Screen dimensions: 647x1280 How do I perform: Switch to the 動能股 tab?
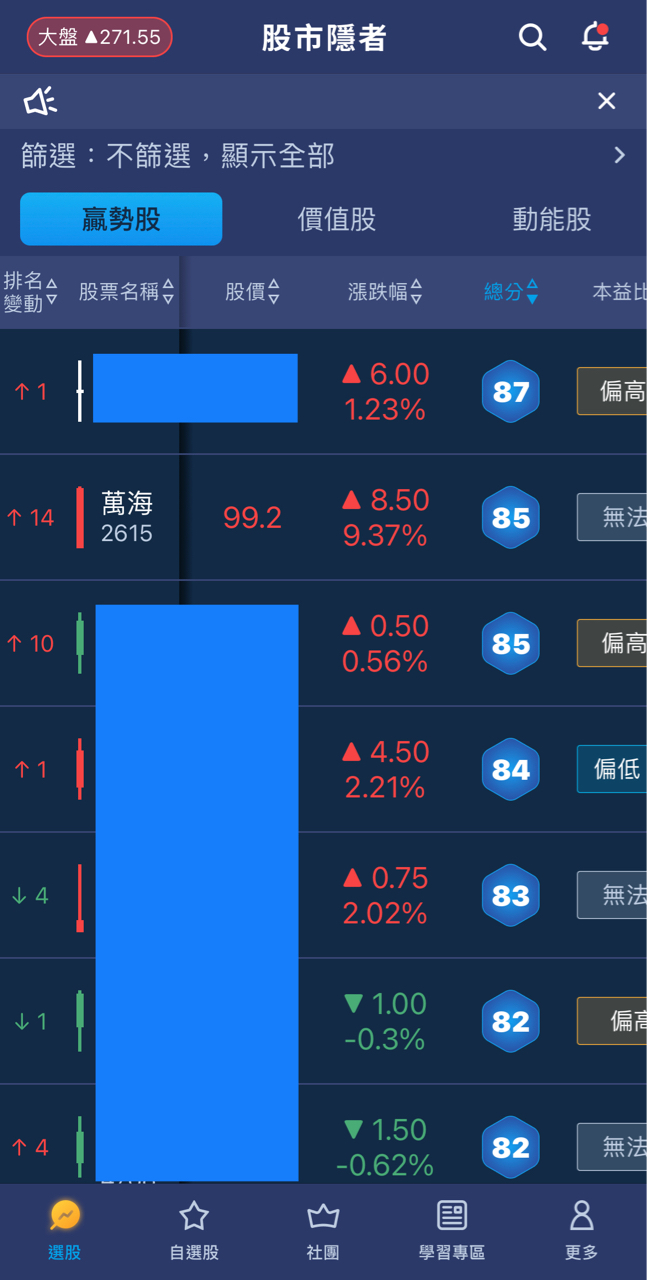pos(551,219)
